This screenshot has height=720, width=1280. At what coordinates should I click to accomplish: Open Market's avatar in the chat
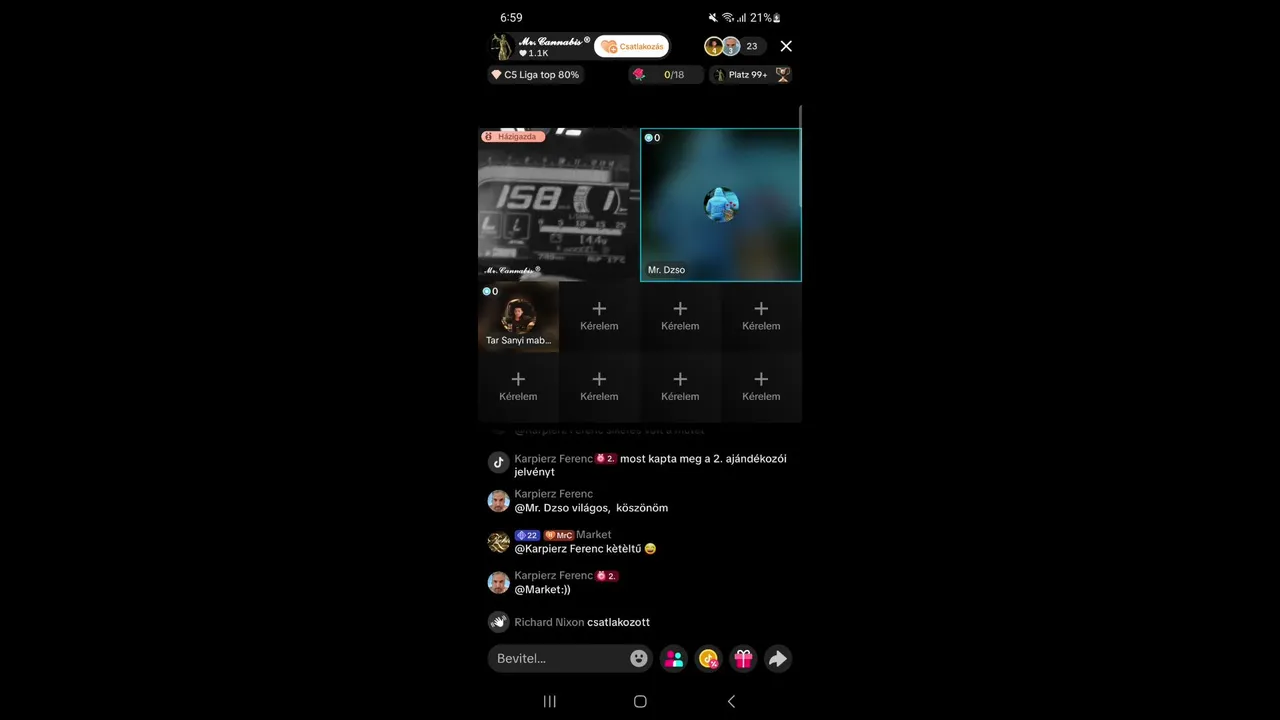click(498, 542)
